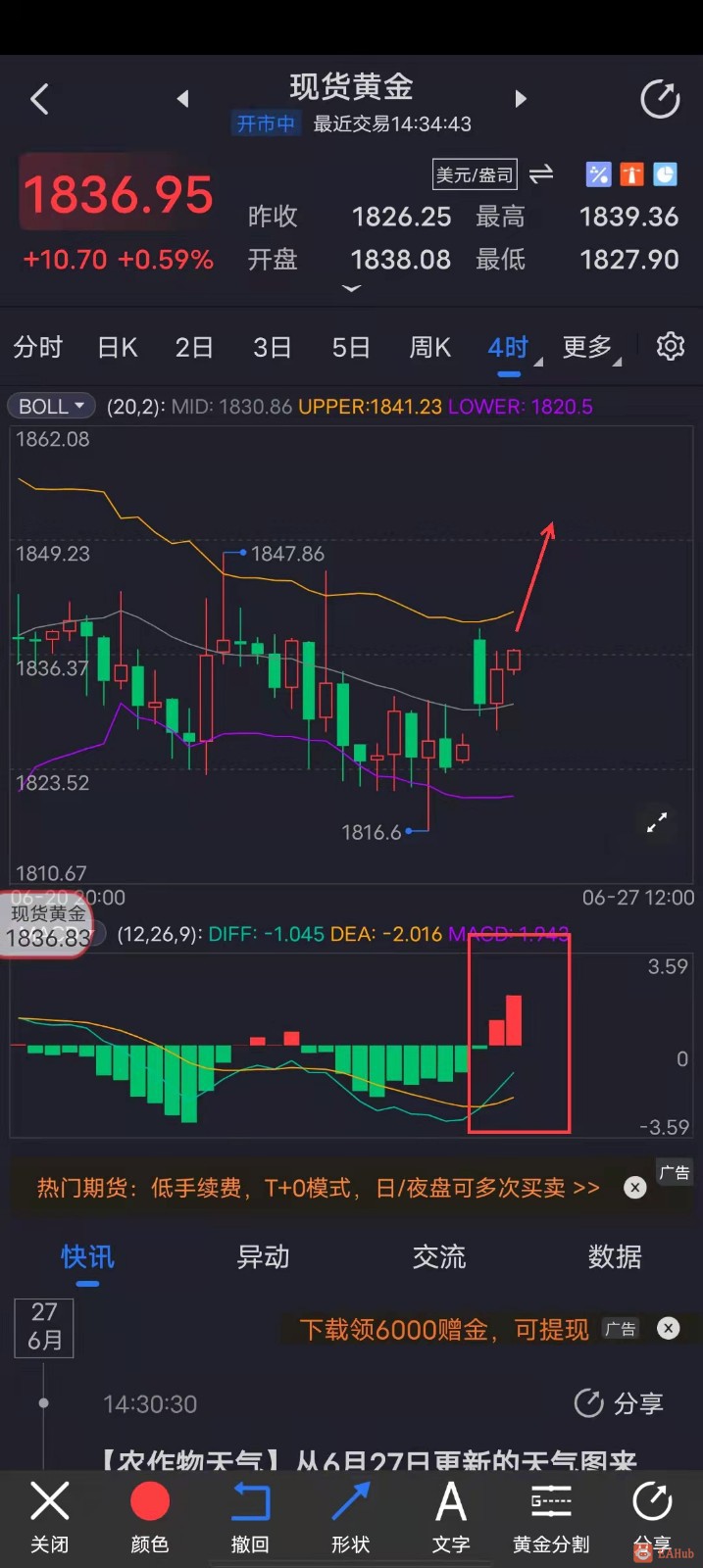Viewport: 703px width, 1568px height.
Task: Share the 14:30:30 news item
Action: pos(619,1403)
